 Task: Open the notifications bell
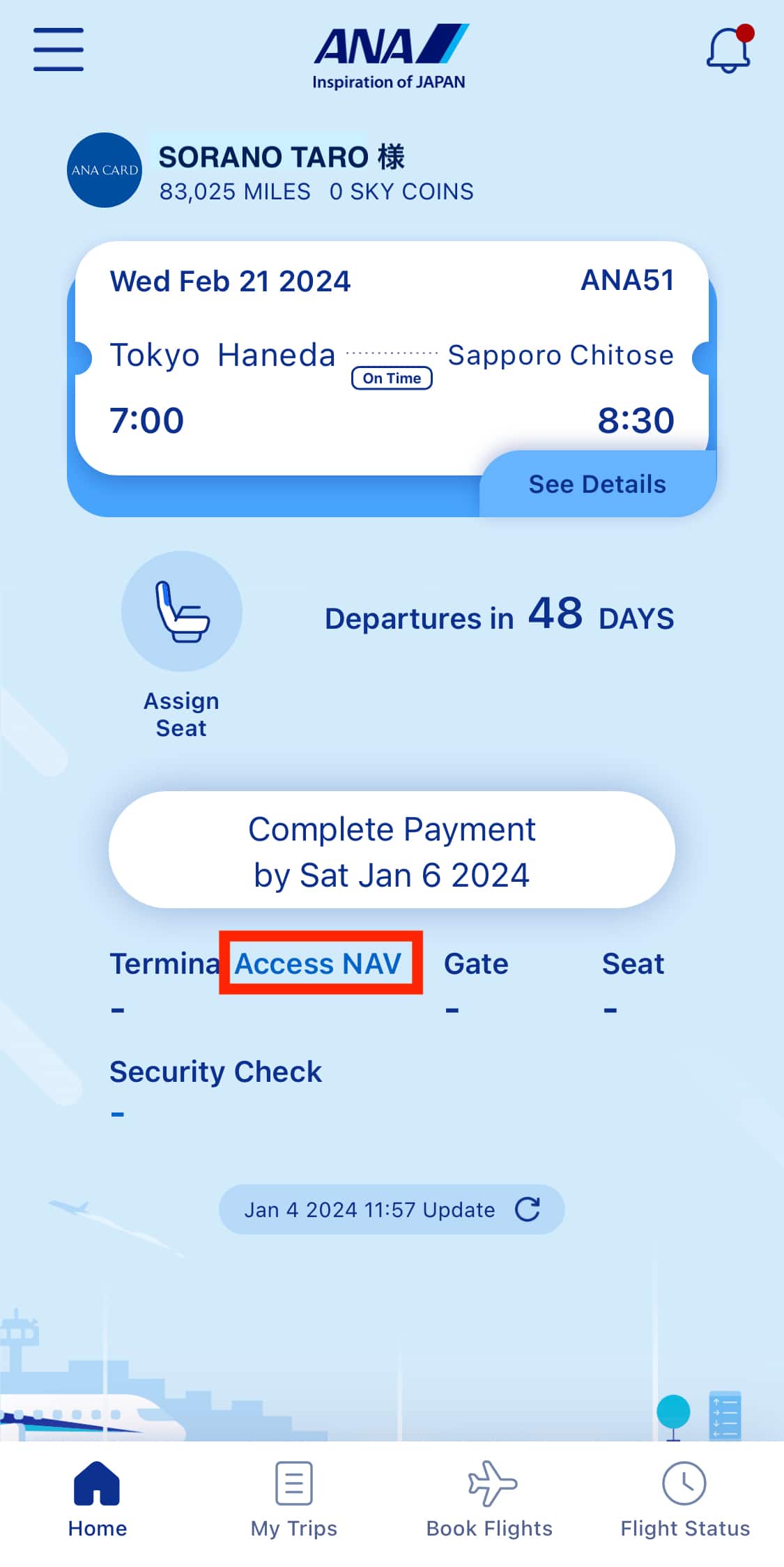[x=728, y=50]
